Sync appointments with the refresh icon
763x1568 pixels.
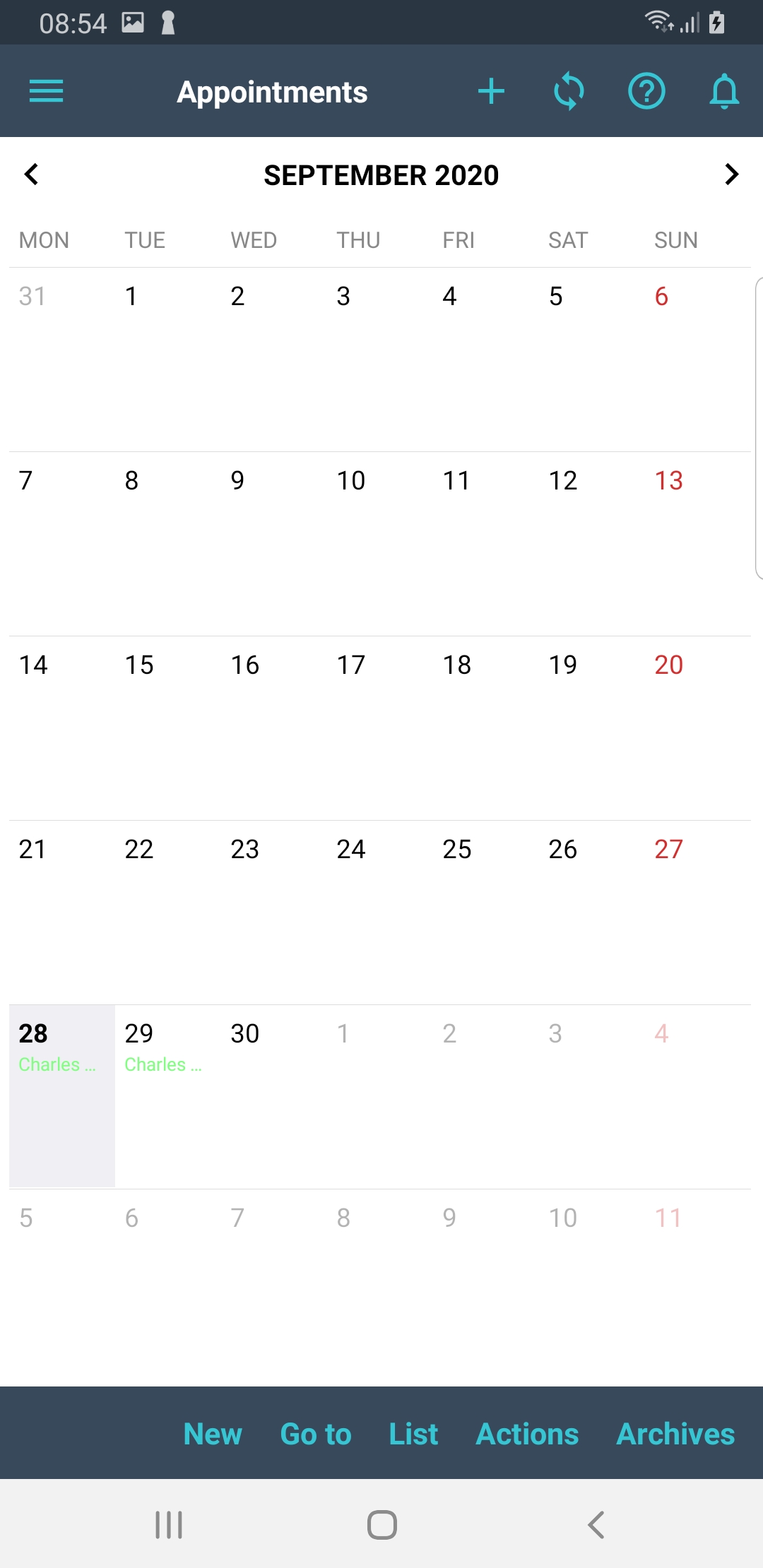(x=569, y=91)
